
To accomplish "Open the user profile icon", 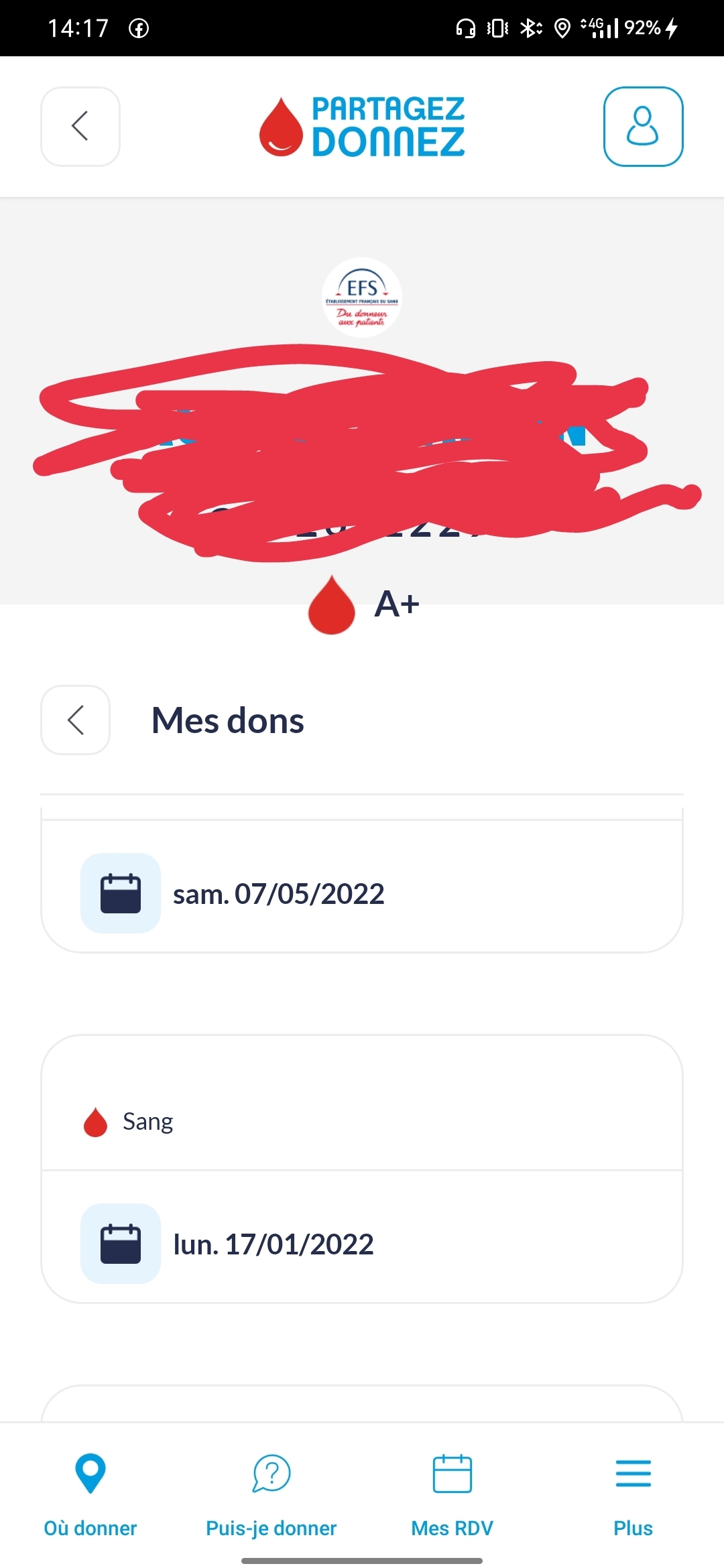I will [x=643, y=126].
